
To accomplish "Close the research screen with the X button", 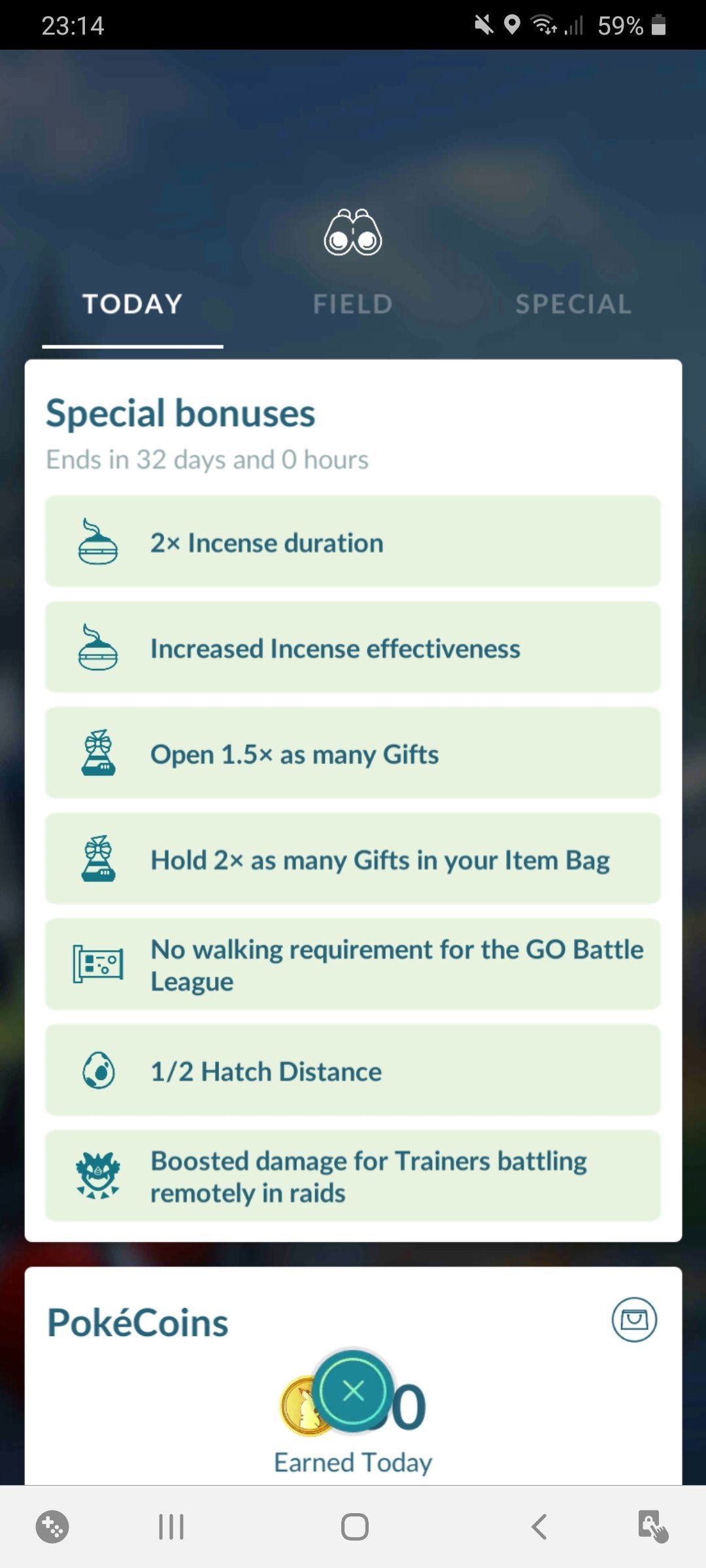I will (x=354, y=1390).
